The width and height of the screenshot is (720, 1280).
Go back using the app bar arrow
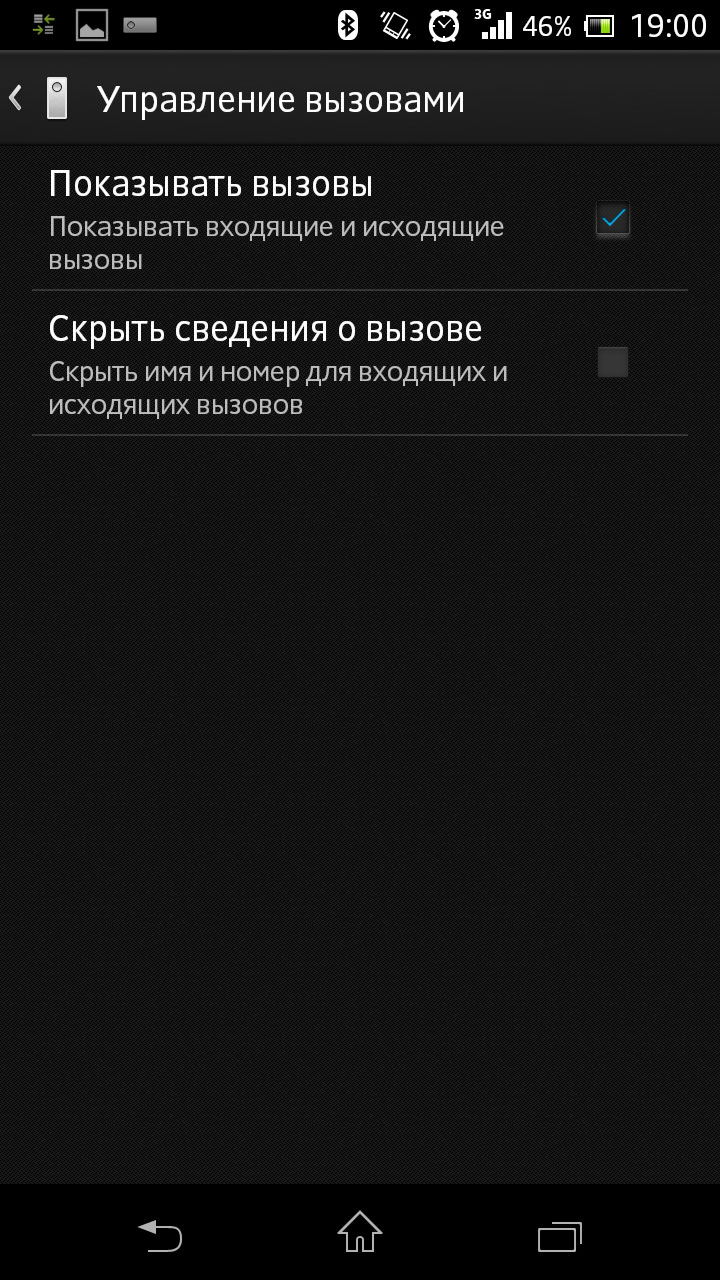(x=16, y=99)
